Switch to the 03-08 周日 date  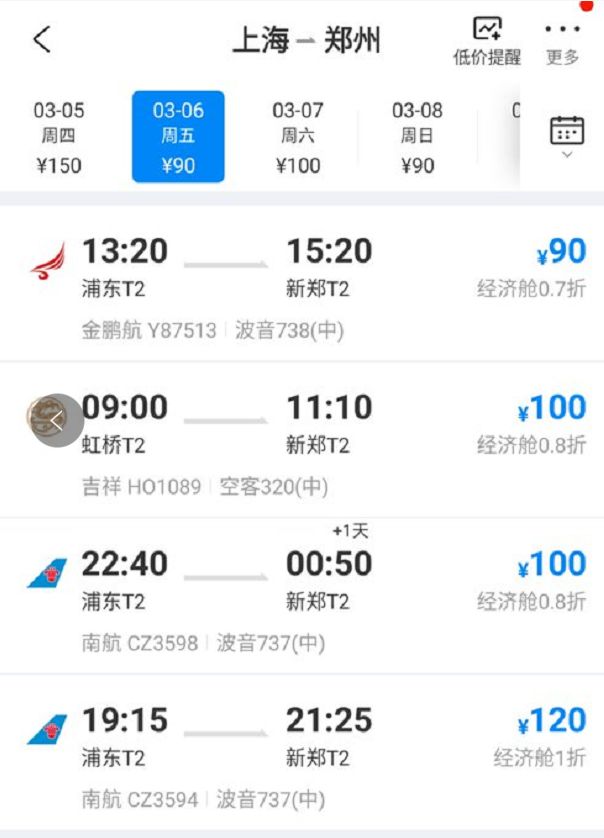tap(417, 137)
